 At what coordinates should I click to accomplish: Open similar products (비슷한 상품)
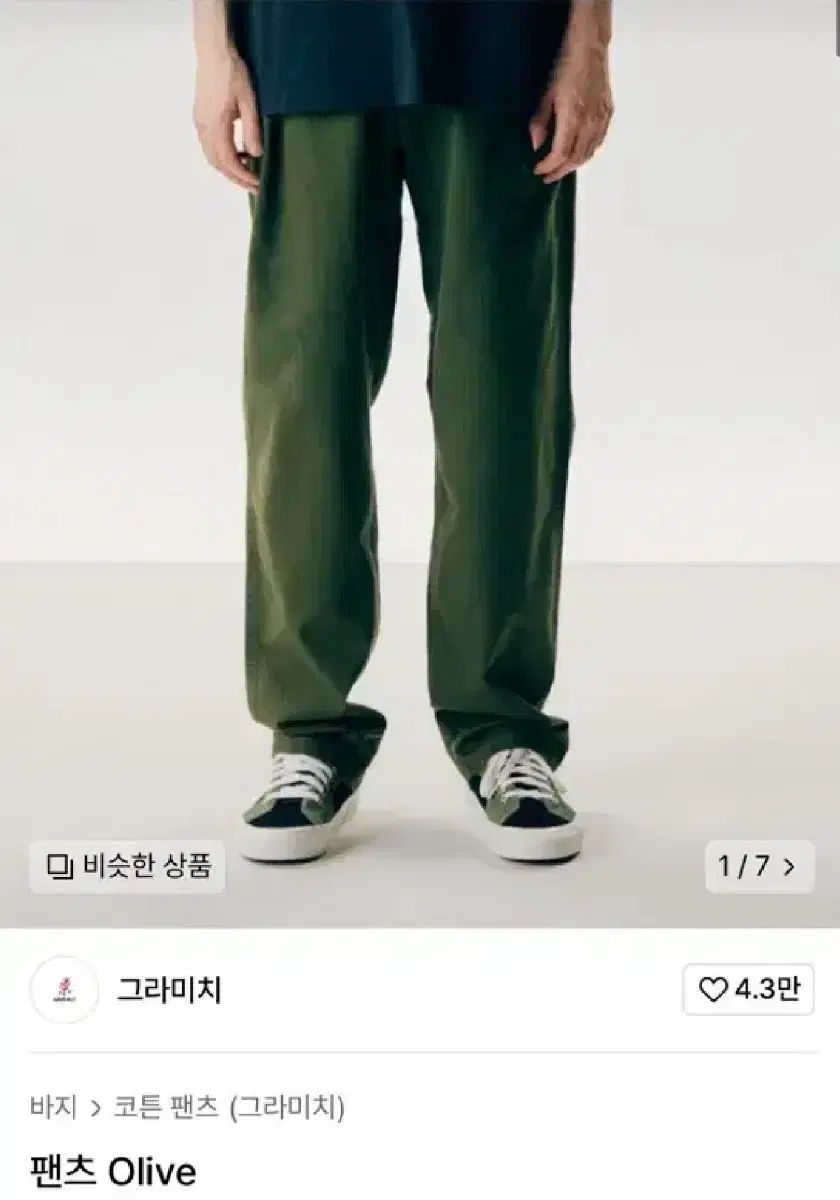(x=127, y=866)
